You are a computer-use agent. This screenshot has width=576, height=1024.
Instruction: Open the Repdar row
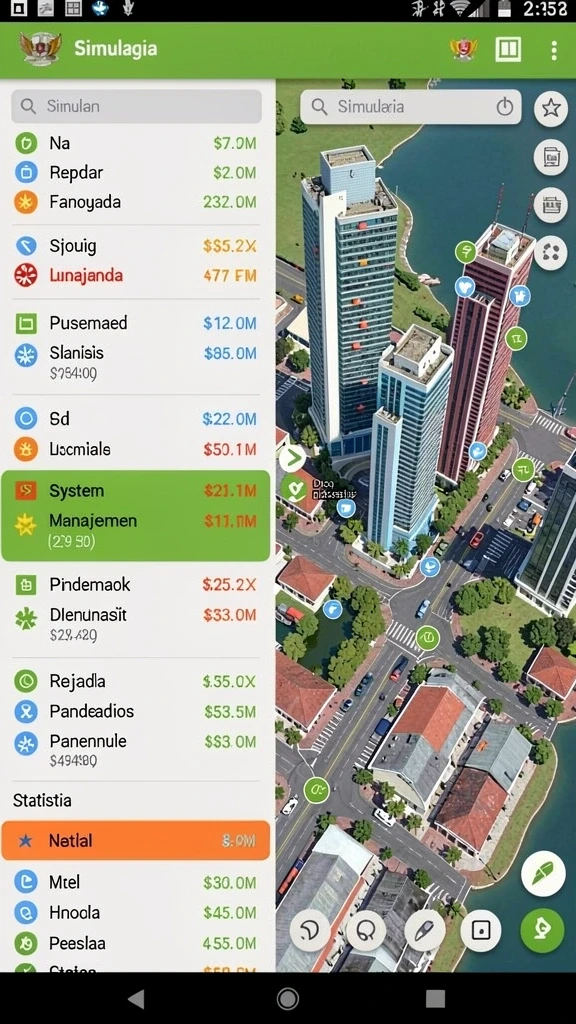coord(136,172)
